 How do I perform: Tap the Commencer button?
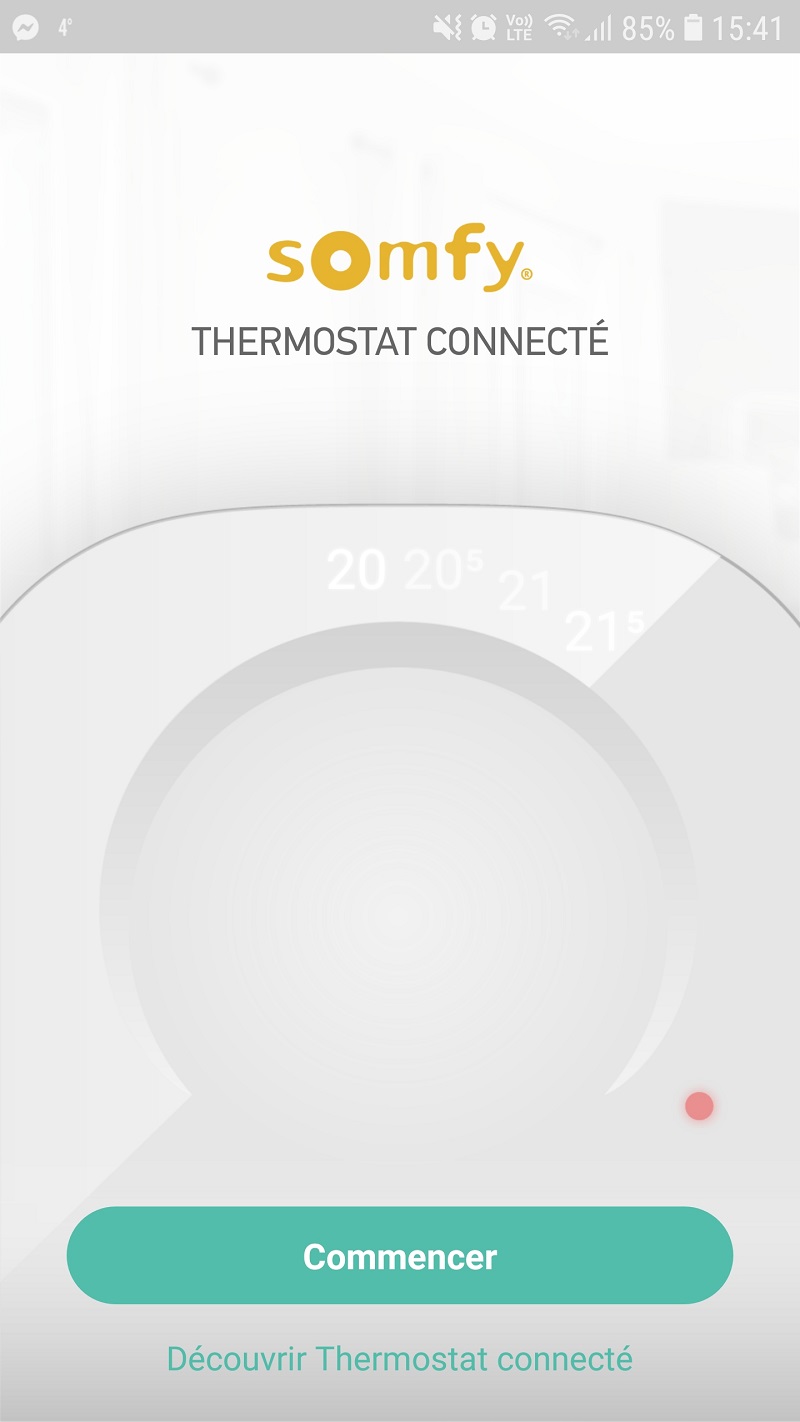400,1256
